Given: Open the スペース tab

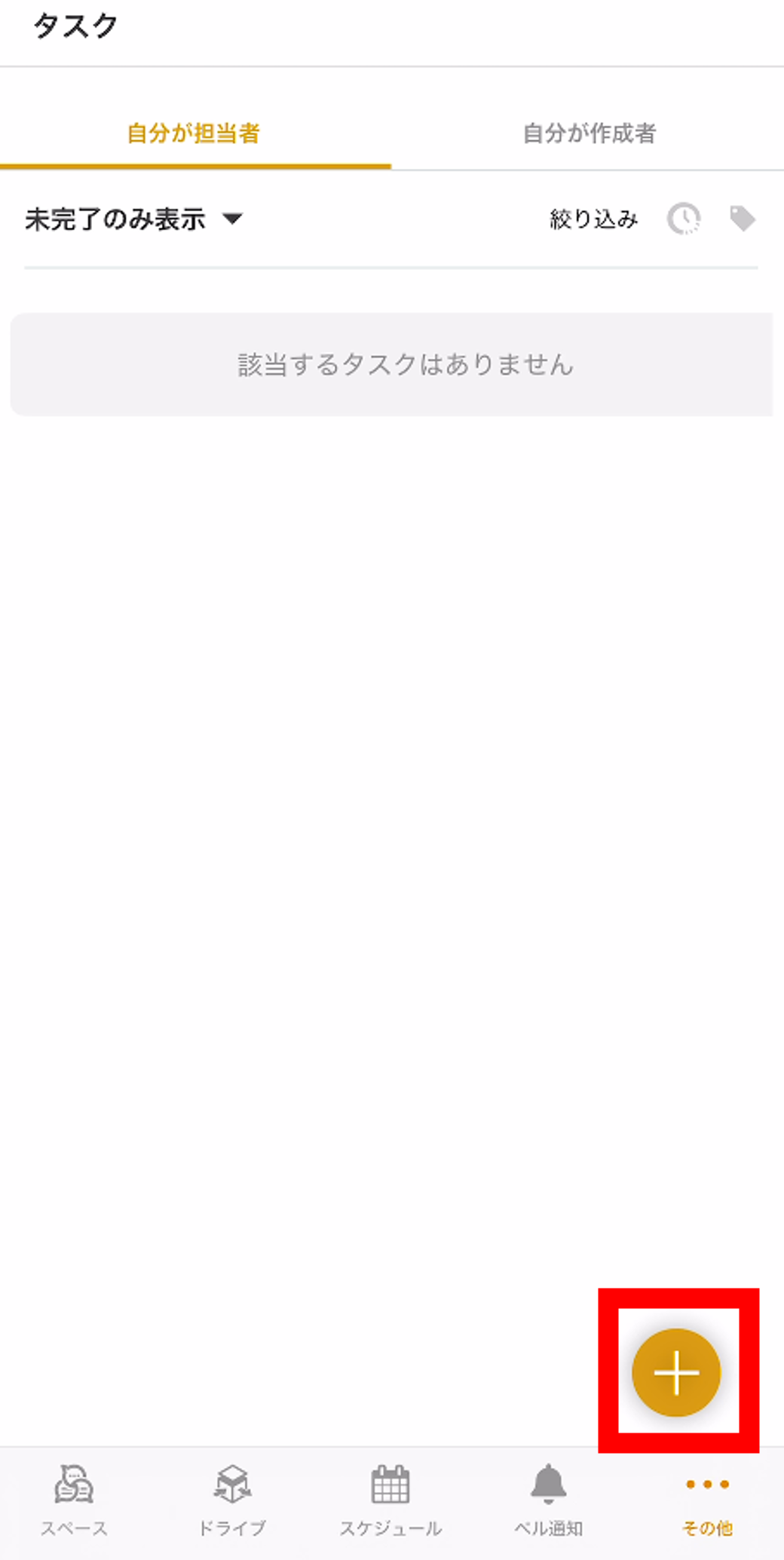Looking at the screenshot, I should [x=74, y=1500].
